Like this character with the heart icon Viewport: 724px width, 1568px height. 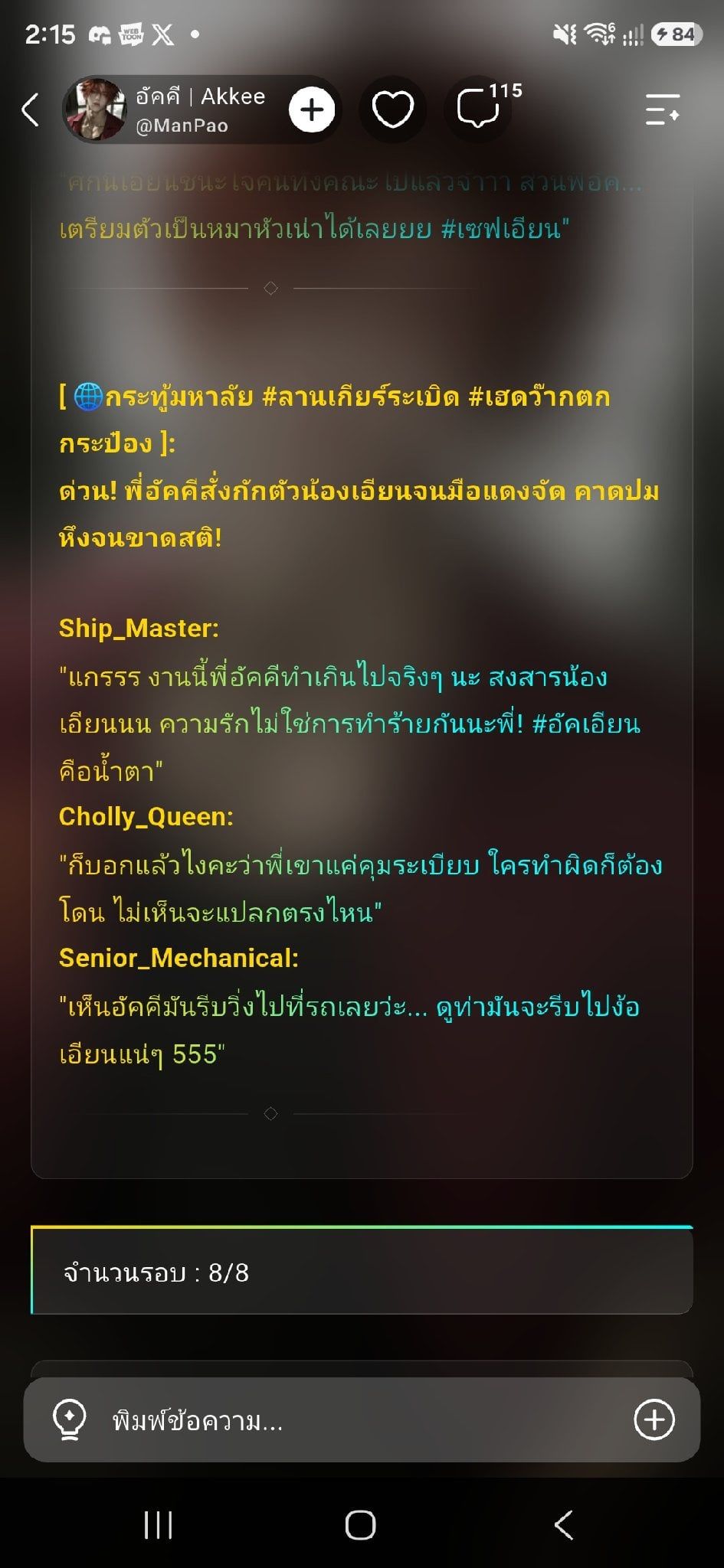tap(393, 109)
